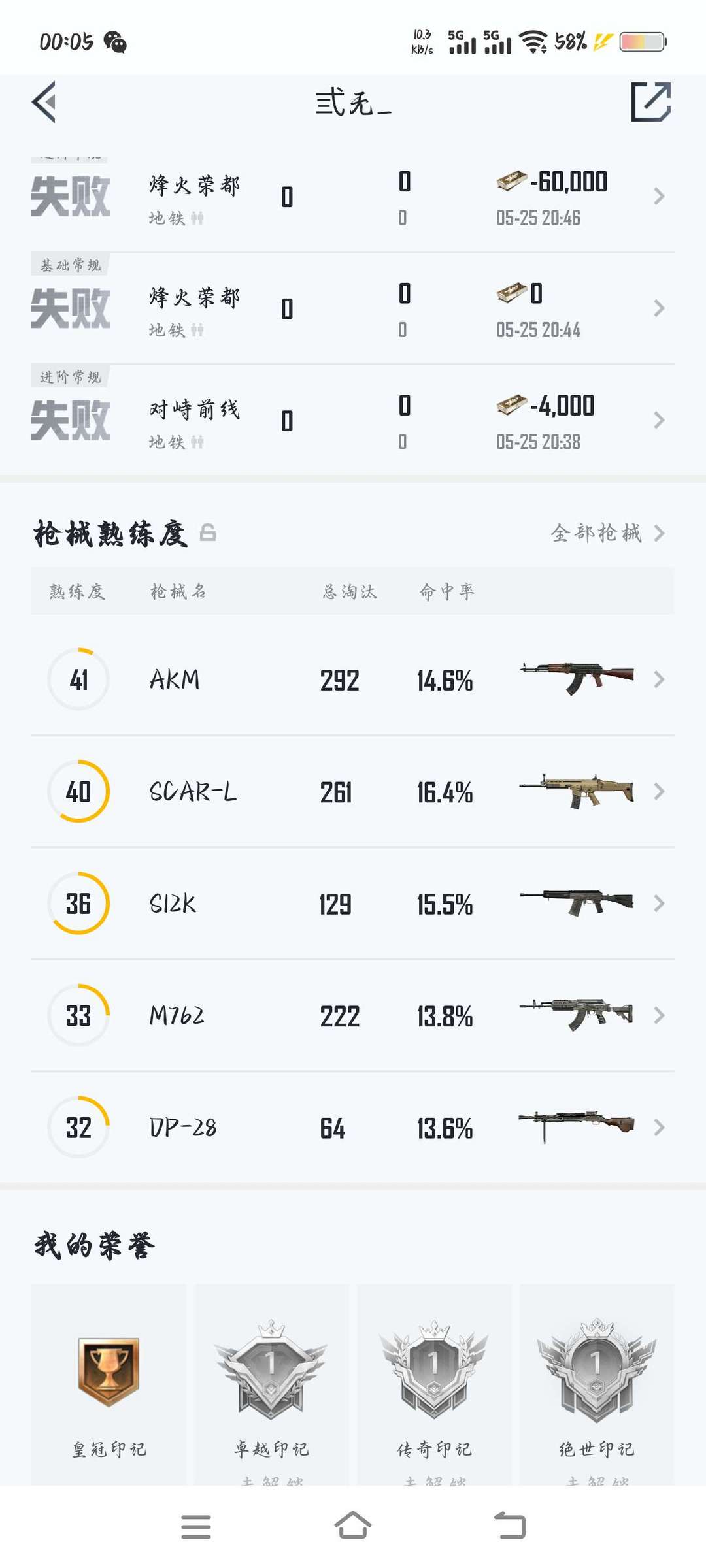Open the S12K weapon row

point(353,904)
